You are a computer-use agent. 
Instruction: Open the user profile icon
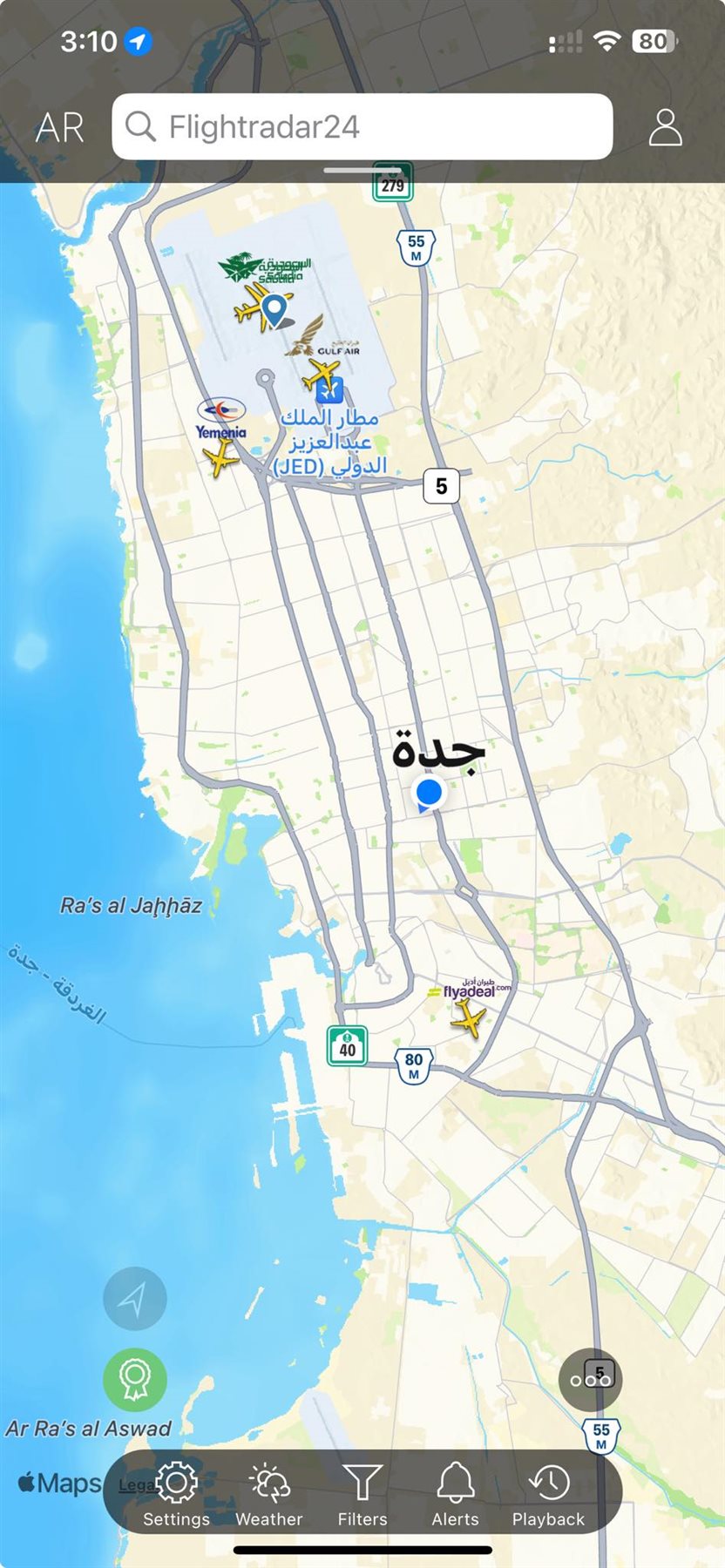coord(665,128)
